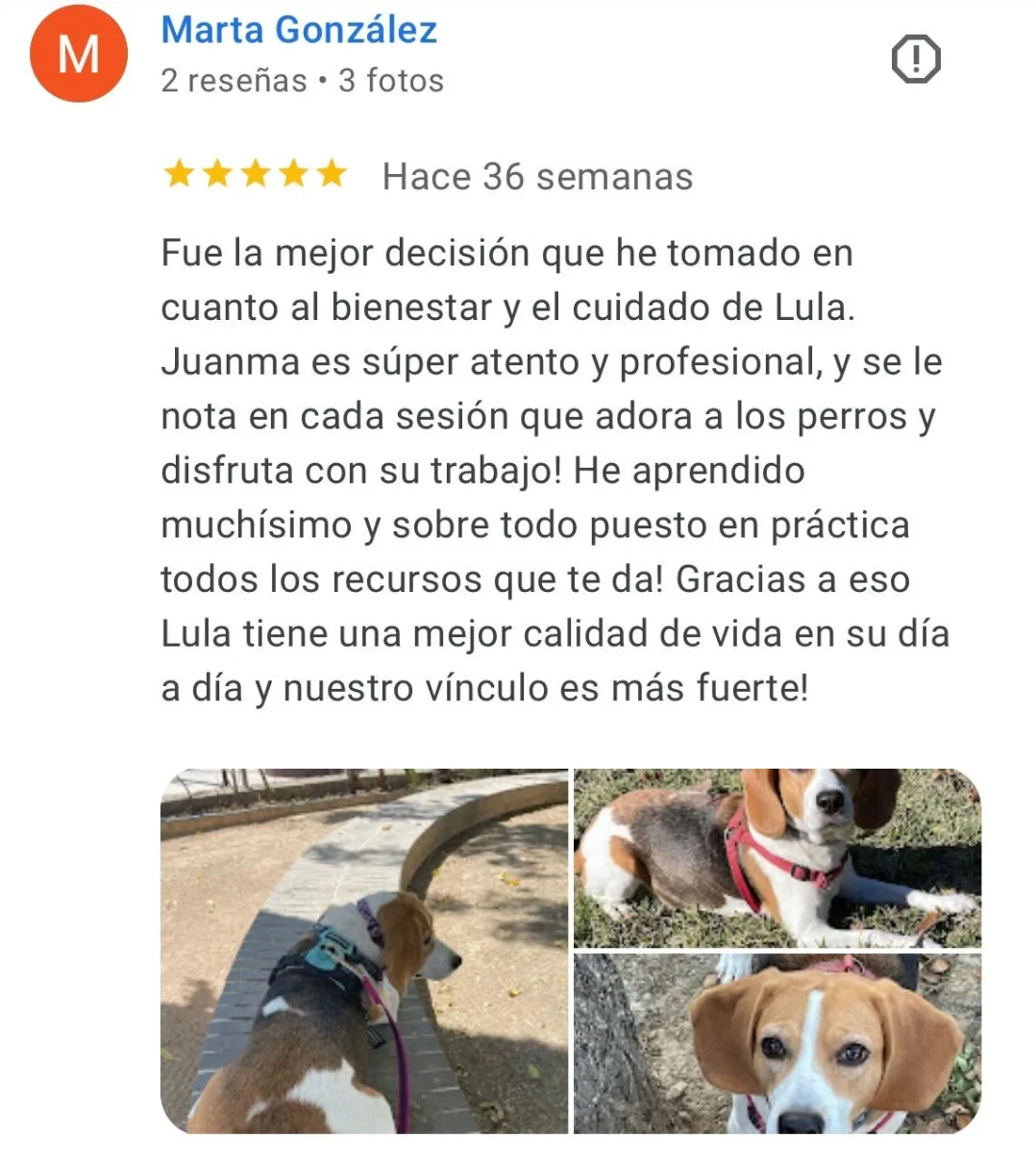Open Marta González's profile name link
The height and width of the screenshot is (1153, 1036).
pos(299,30)
